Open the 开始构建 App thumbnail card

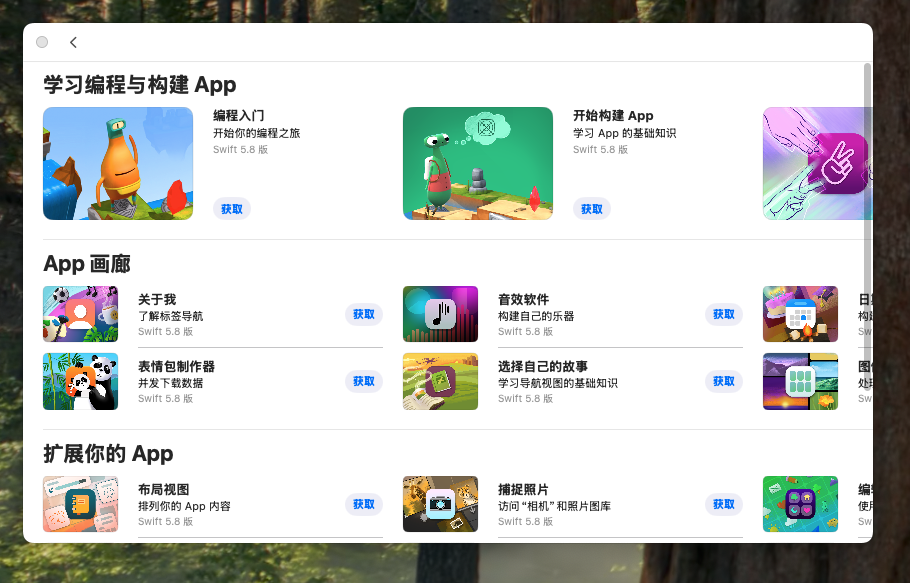point(478,163)
